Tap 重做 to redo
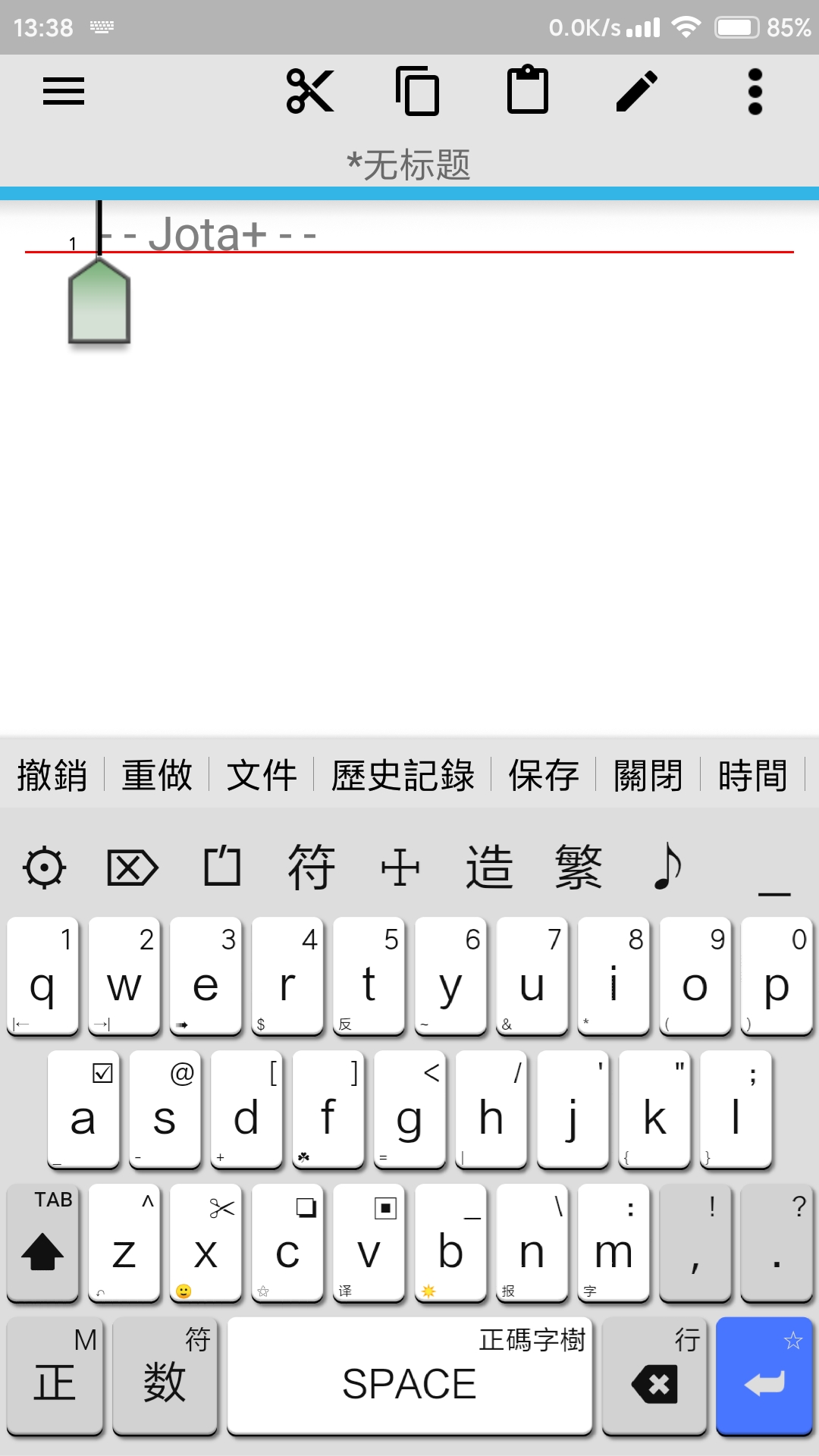819x1456 pixels. click(x=157, y=775)
